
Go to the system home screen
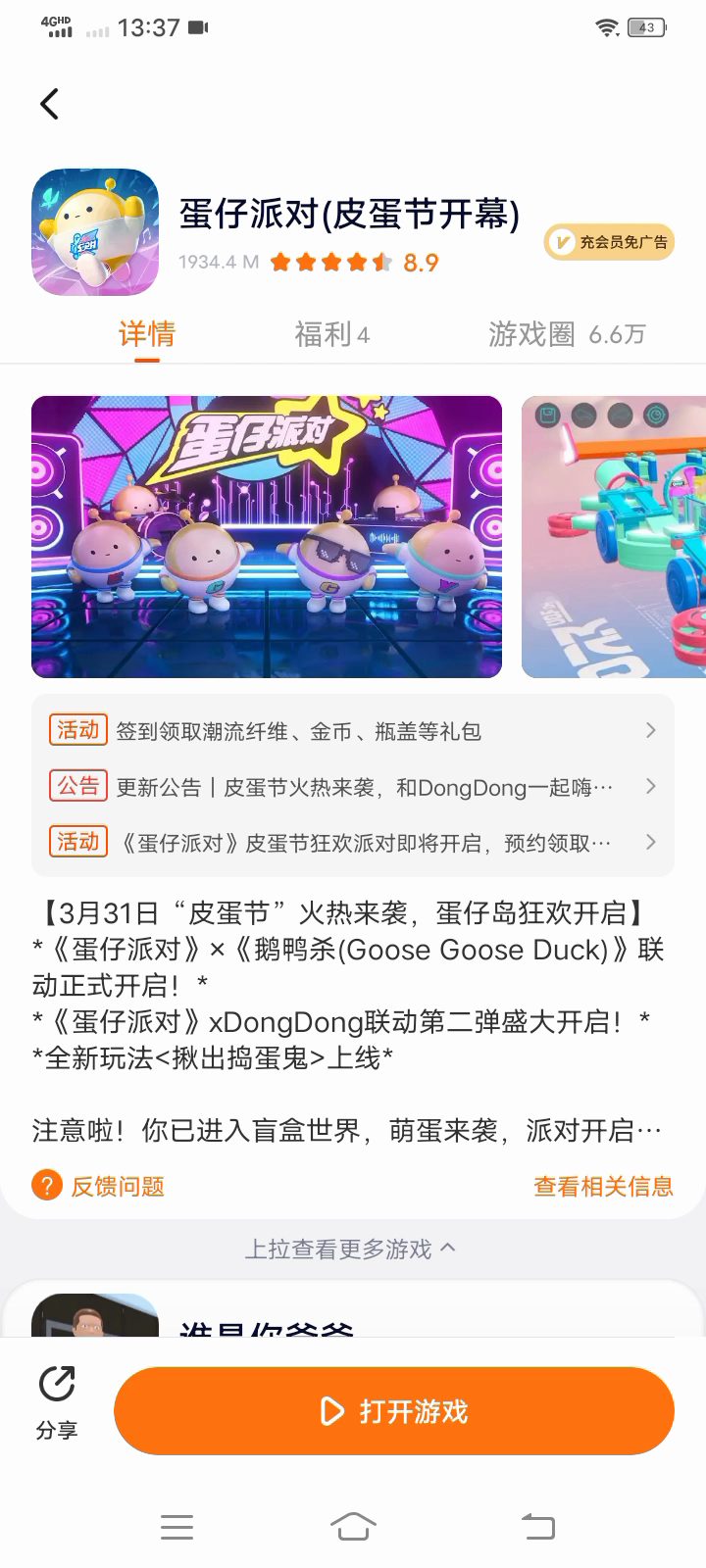click(x=353, y=1526)
